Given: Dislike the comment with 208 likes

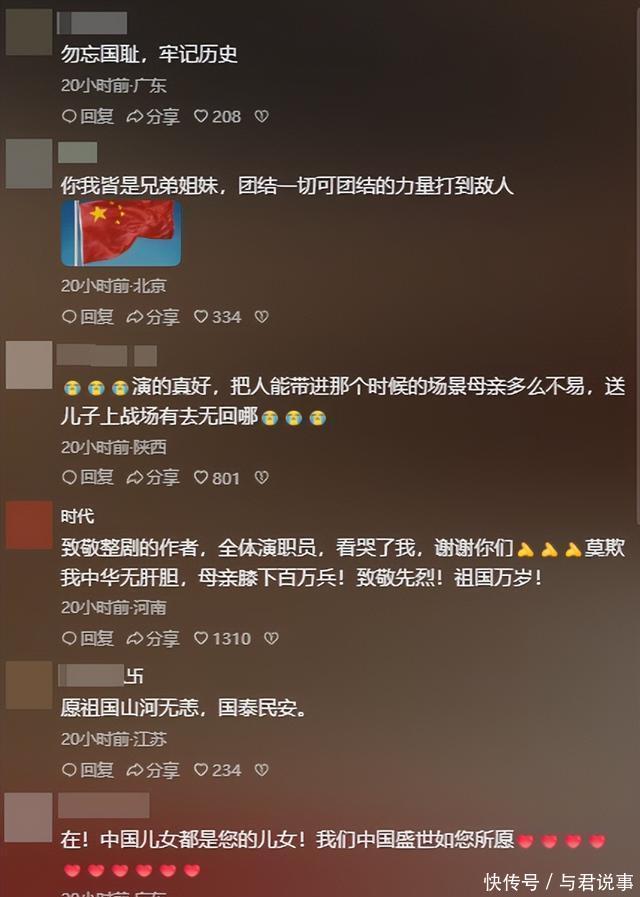Looking at the screenshot, I should (x=261, y=116).
